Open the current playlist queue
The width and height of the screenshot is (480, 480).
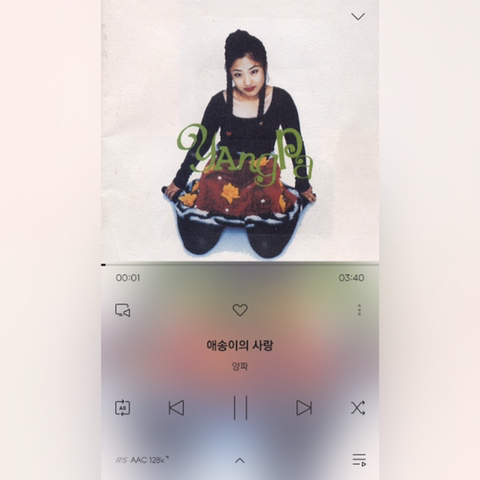(x=359, y=460)
